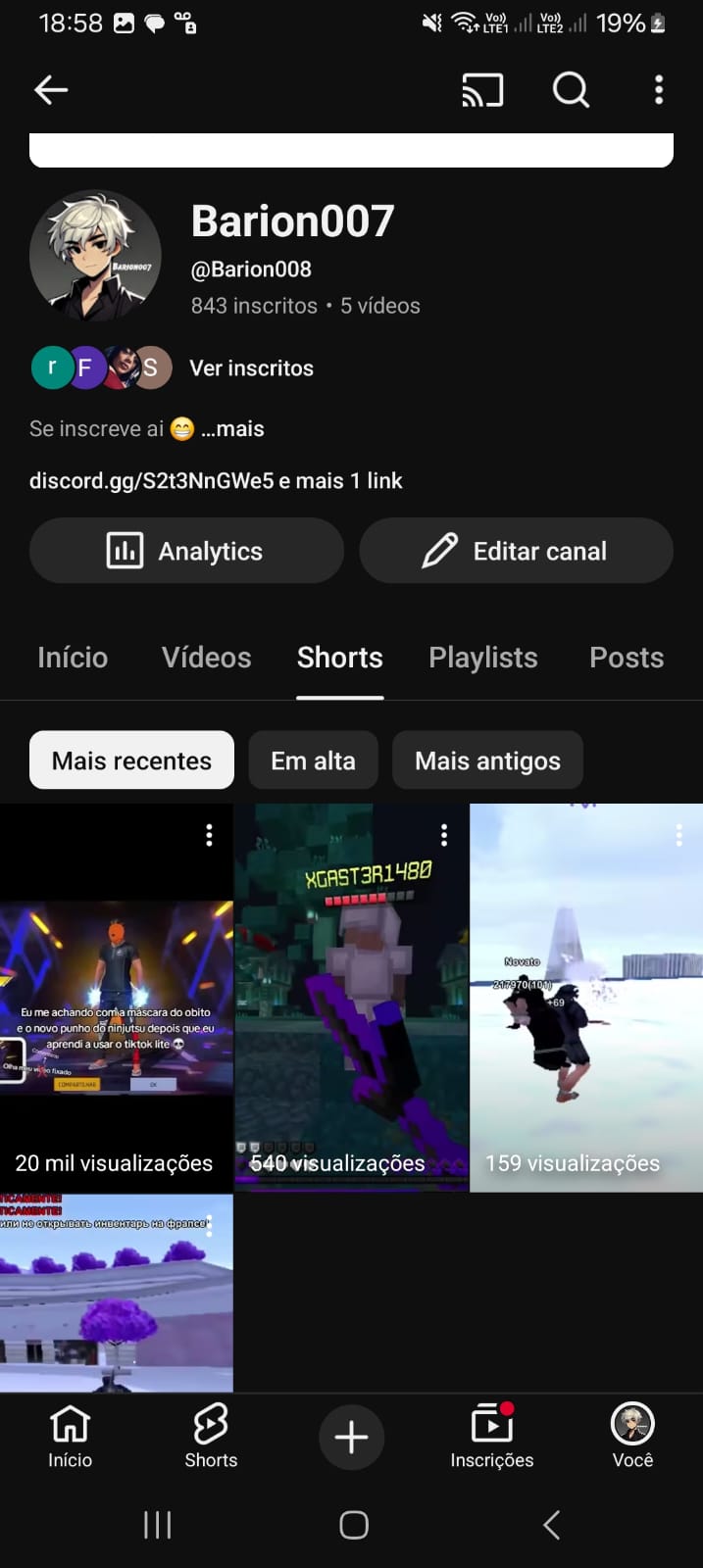Viewport: 703px width, 1568px height.
Task: Switch to the Vídeos tab
Action: [x=206, y=658]
